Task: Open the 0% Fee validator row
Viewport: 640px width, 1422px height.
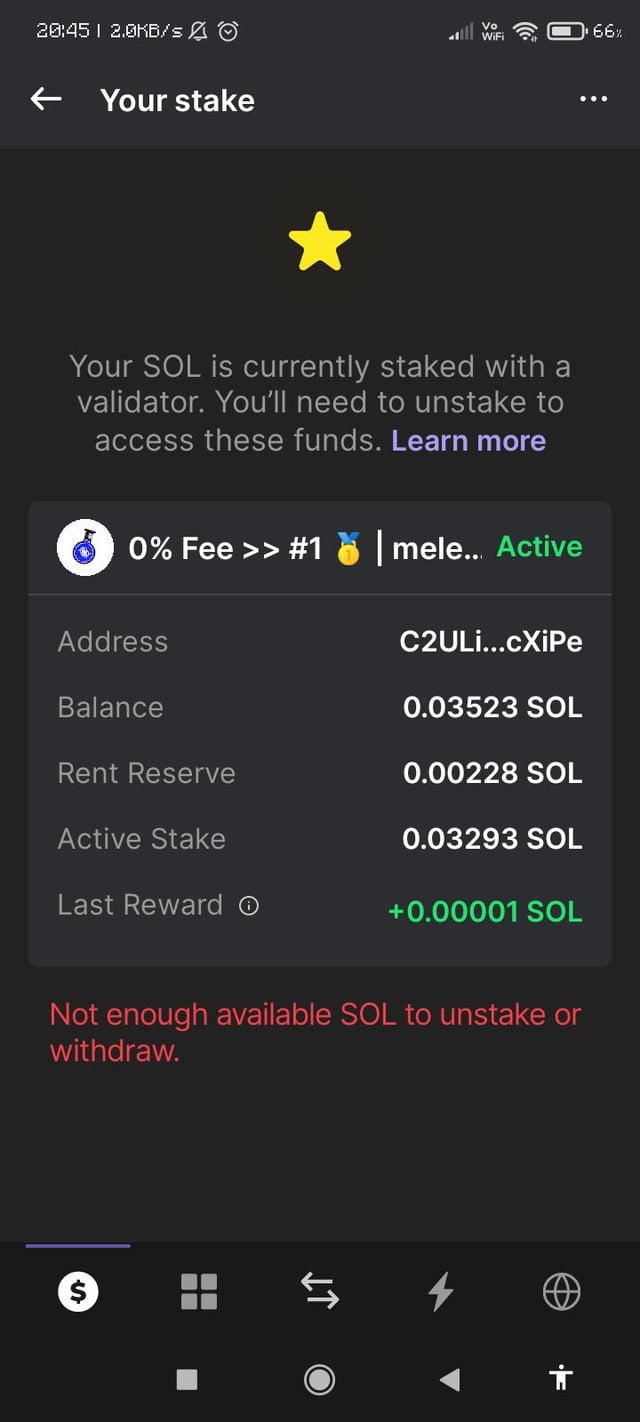Action: [x=319, y=548]
